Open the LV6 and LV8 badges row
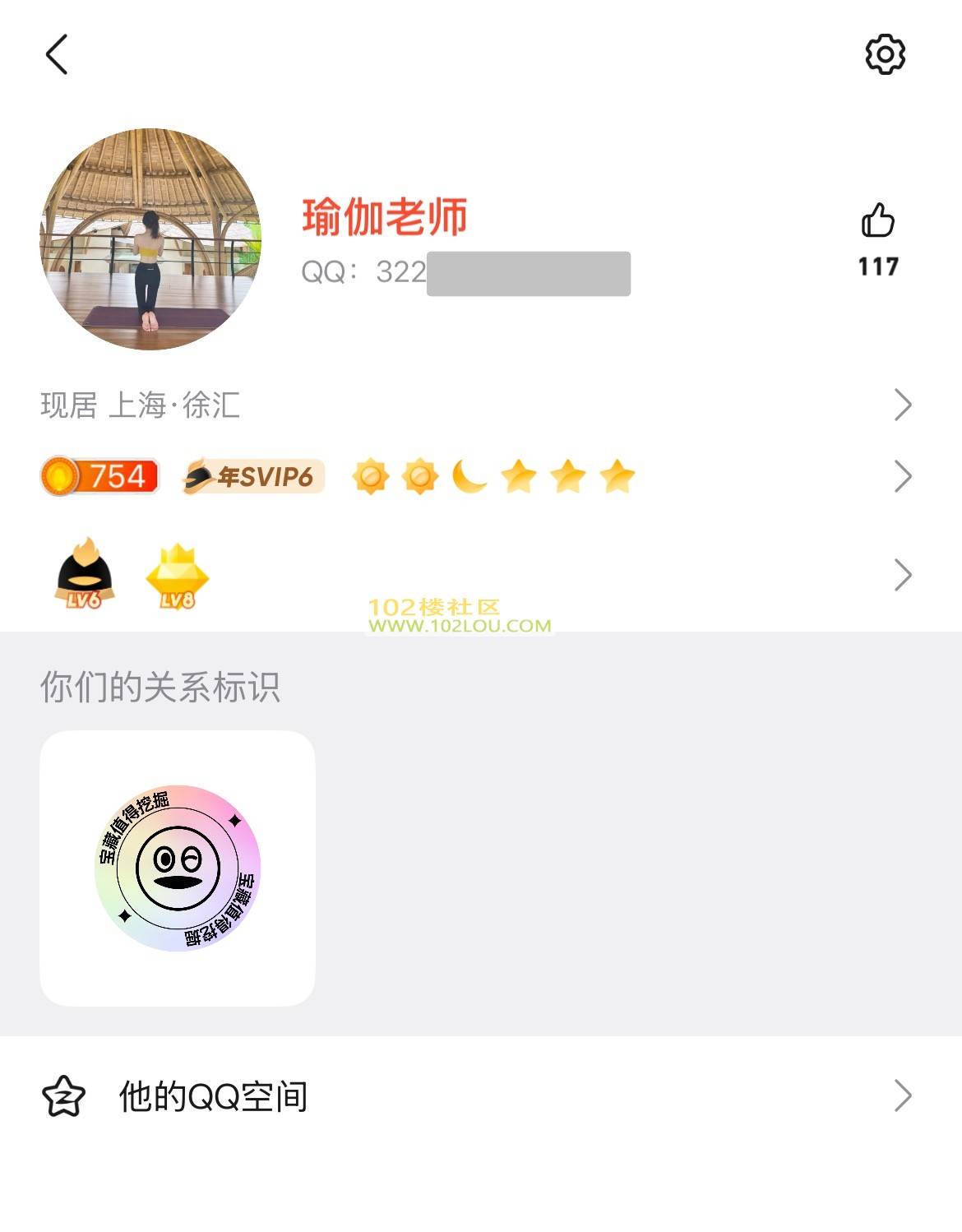The image size is (962, 1232). click(477, 576)
